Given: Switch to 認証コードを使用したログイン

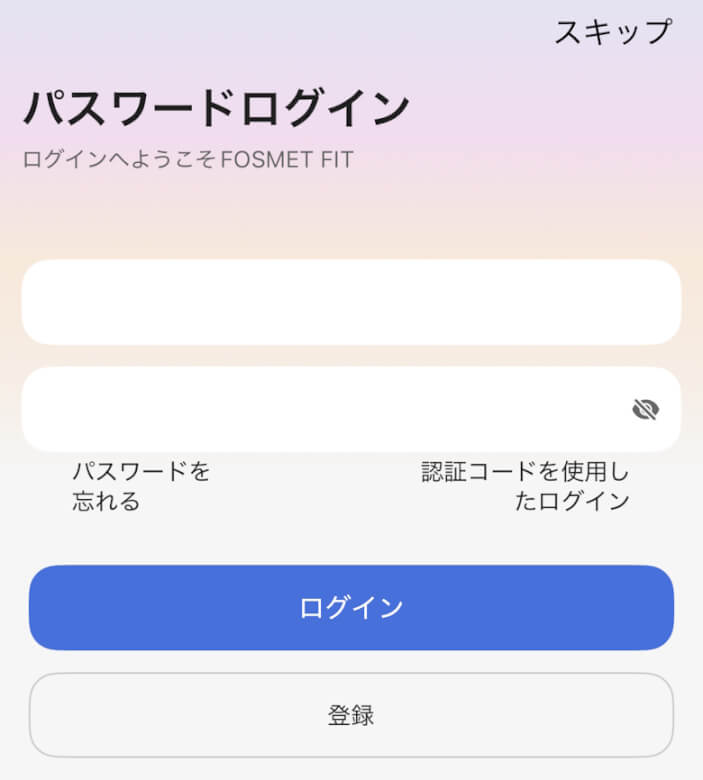Looking at the screenshot, I should [x=526, y=486].
